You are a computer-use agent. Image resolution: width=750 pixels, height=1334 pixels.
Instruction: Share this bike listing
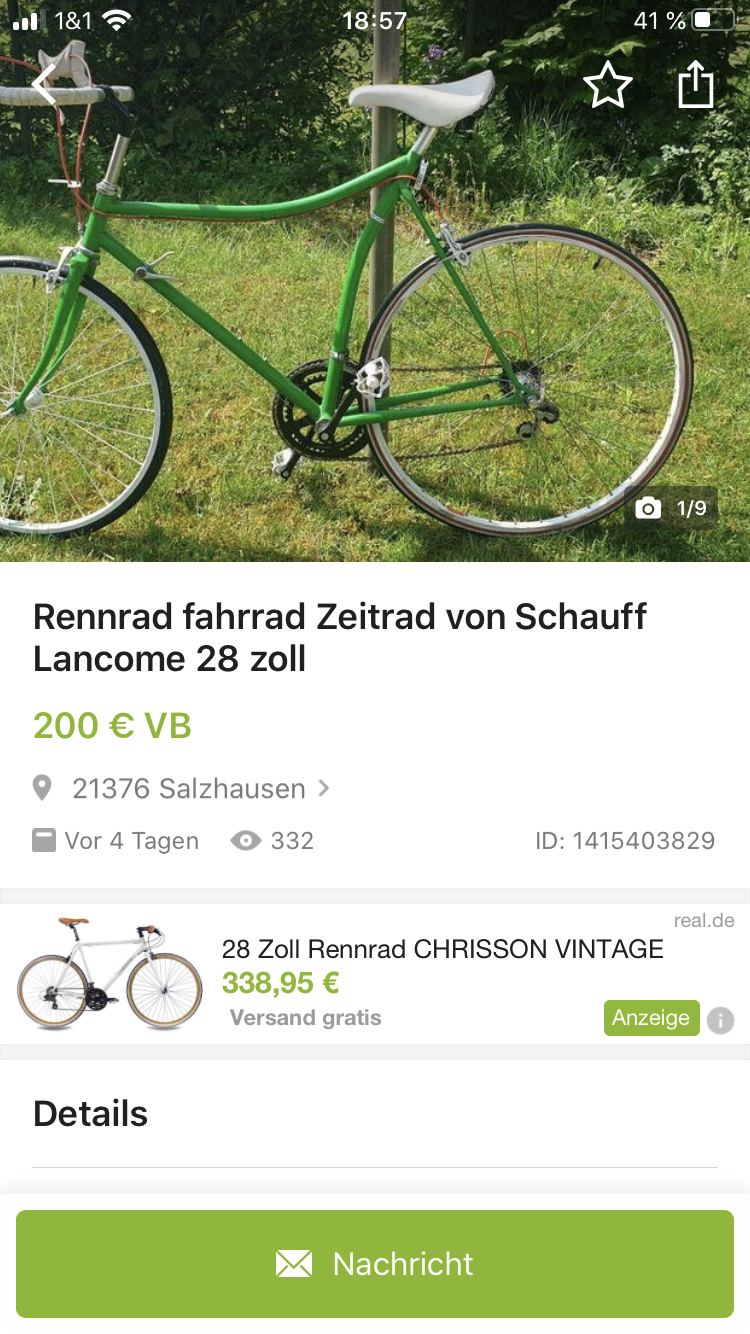(696, 85)
